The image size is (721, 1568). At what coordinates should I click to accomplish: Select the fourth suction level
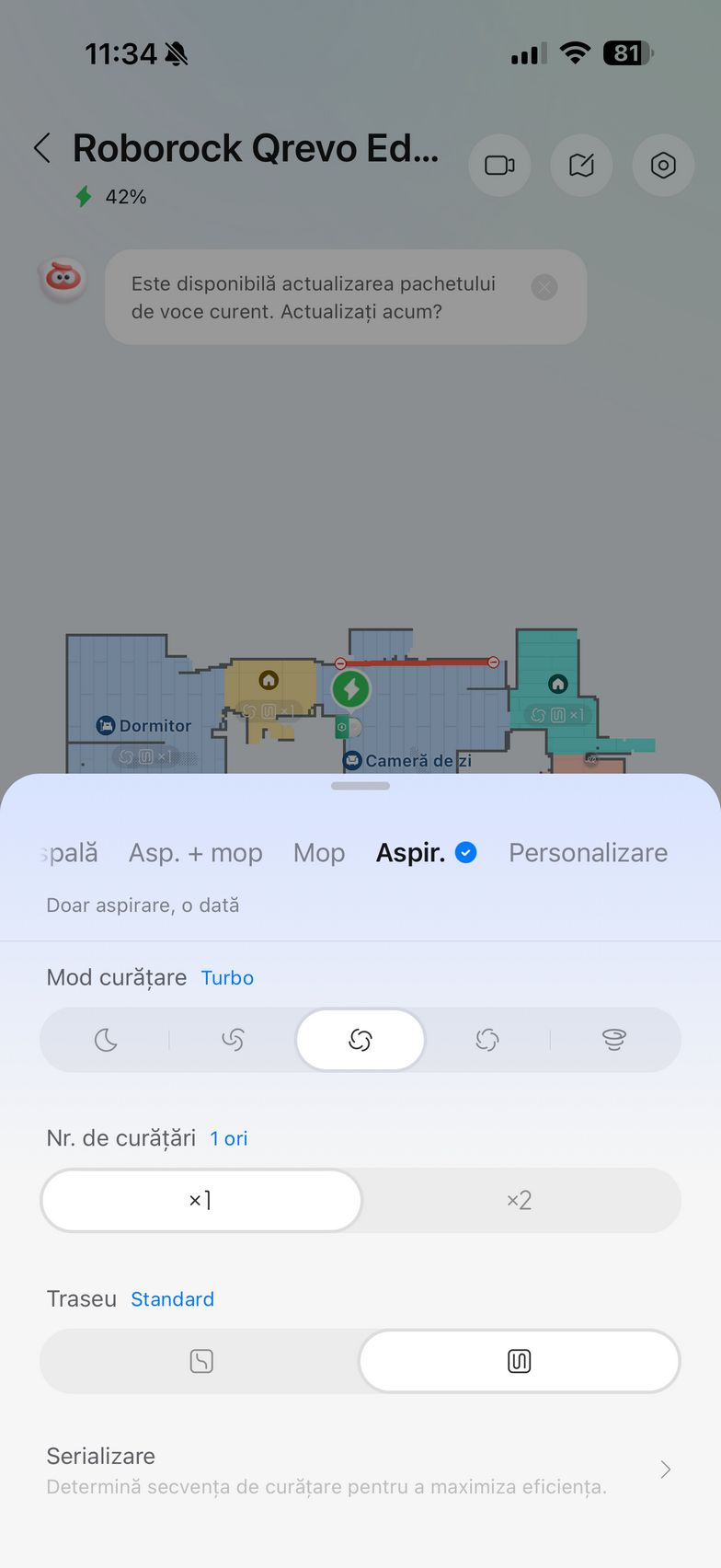click(487, 1040)
